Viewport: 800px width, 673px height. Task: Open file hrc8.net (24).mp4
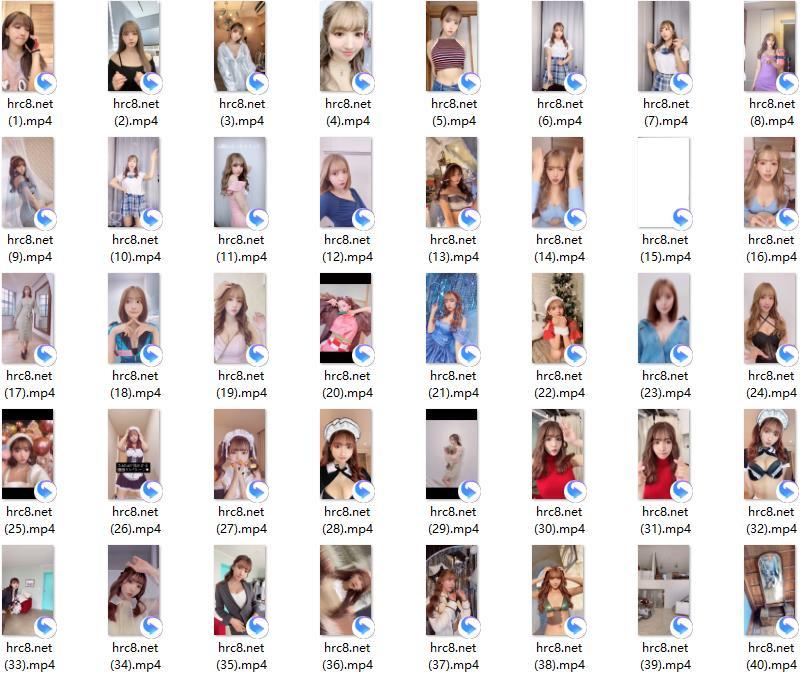click(x=770, y=319)
